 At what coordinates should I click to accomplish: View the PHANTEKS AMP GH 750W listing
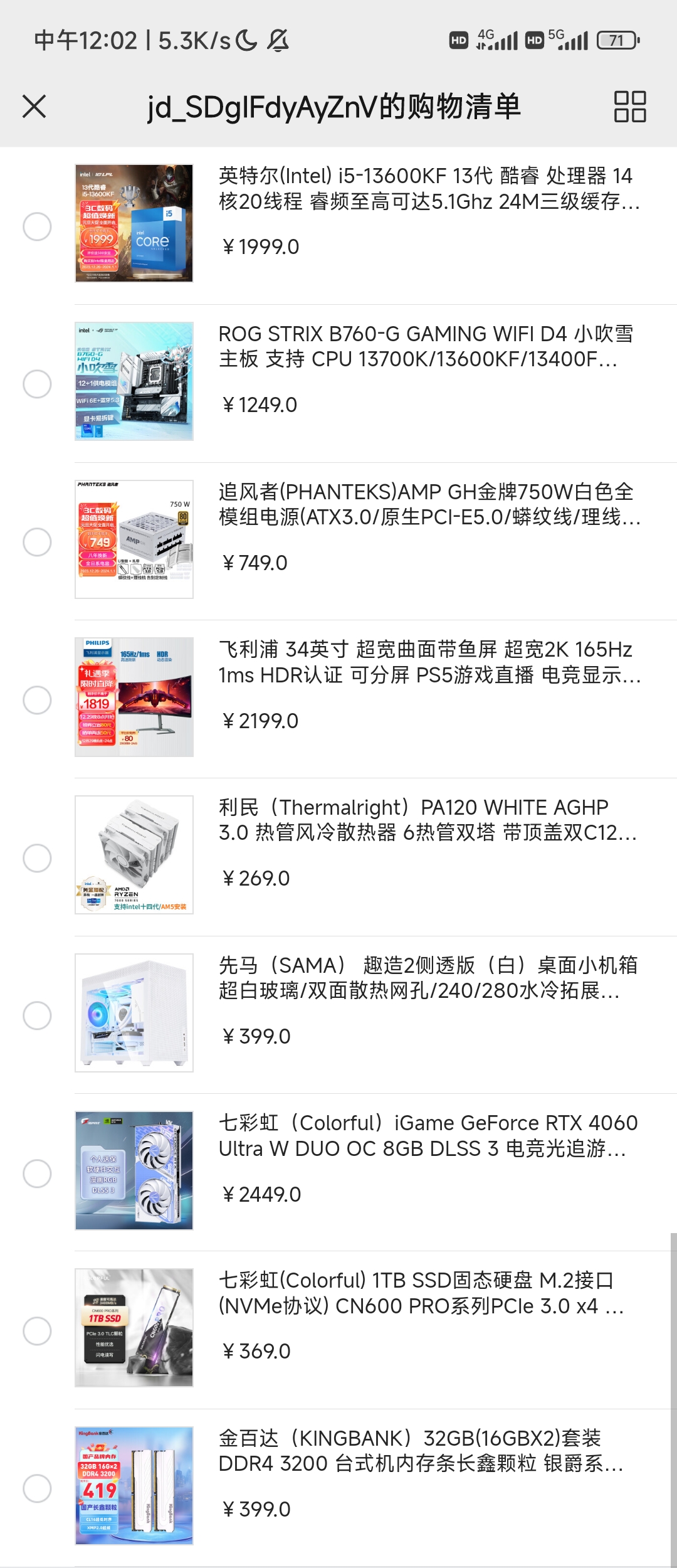pos(428,504)
